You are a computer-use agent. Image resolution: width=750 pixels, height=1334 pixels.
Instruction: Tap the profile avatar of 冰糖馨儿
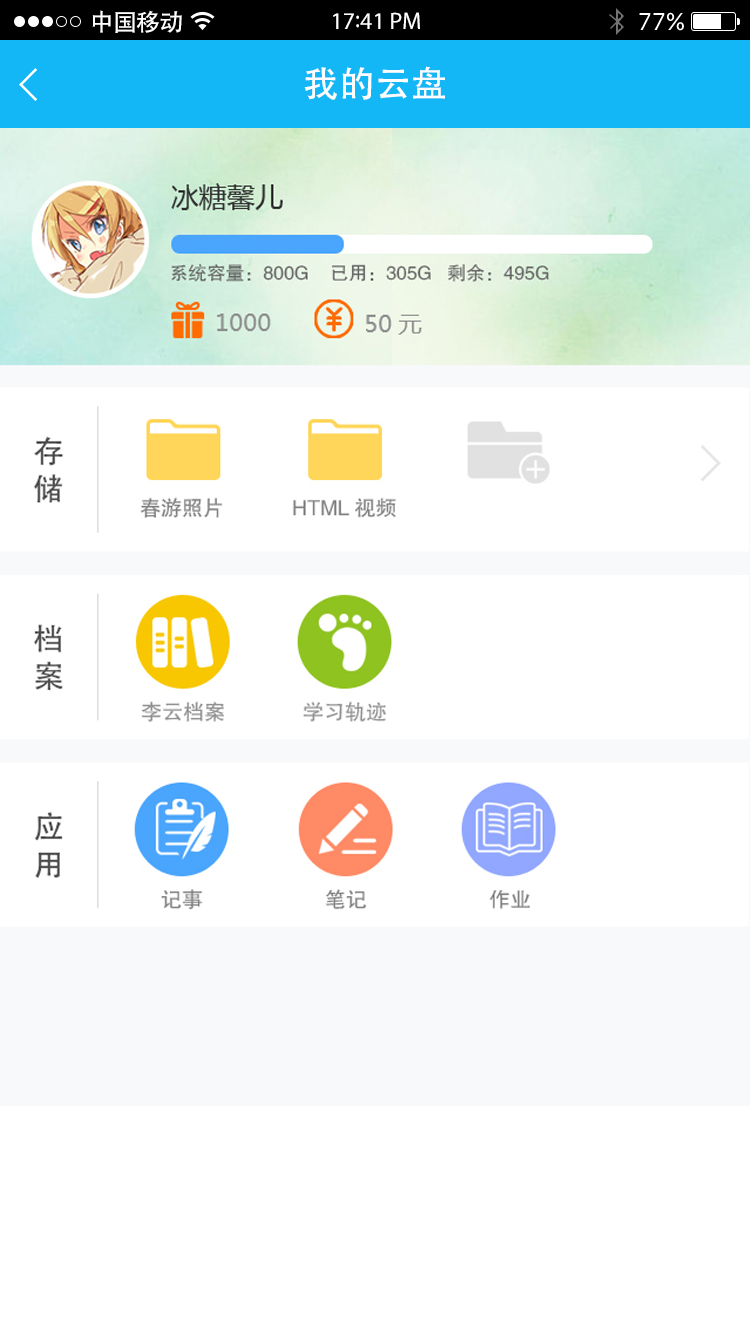(90, 240)
